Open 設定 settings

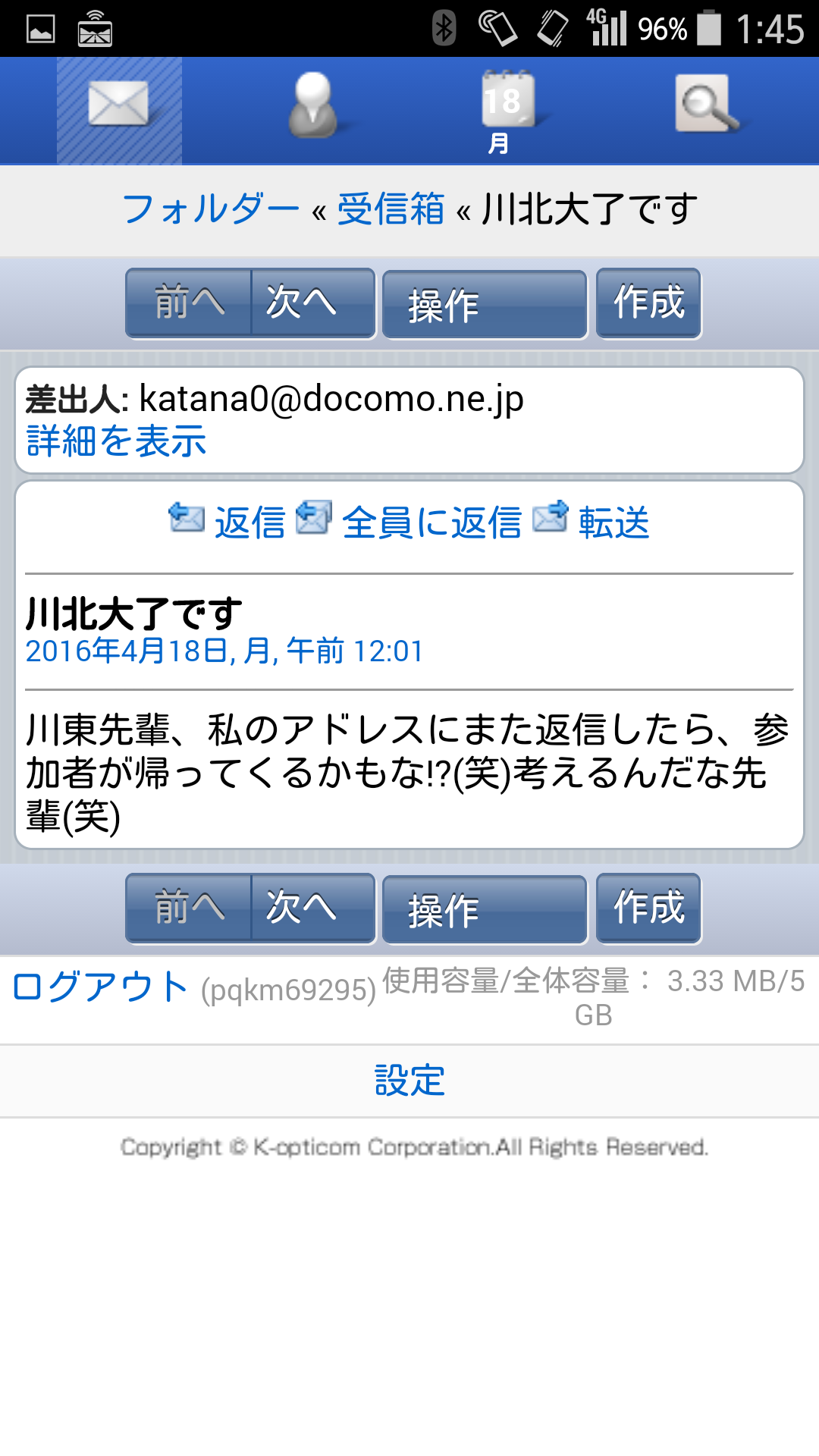coord(409,1081)
